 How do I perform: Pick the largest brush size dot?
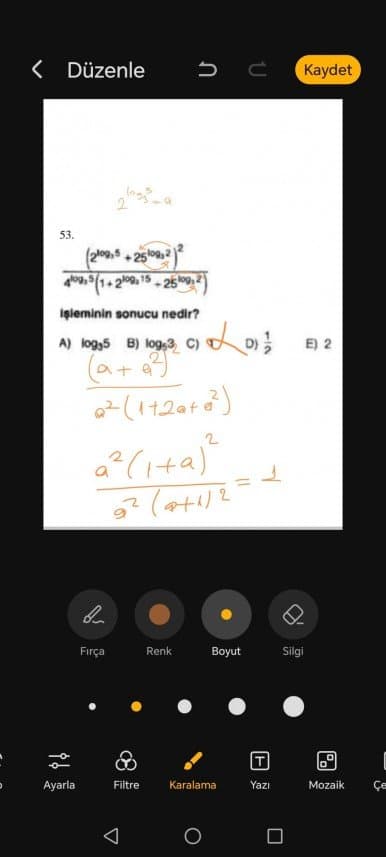[x=294, y=706]
